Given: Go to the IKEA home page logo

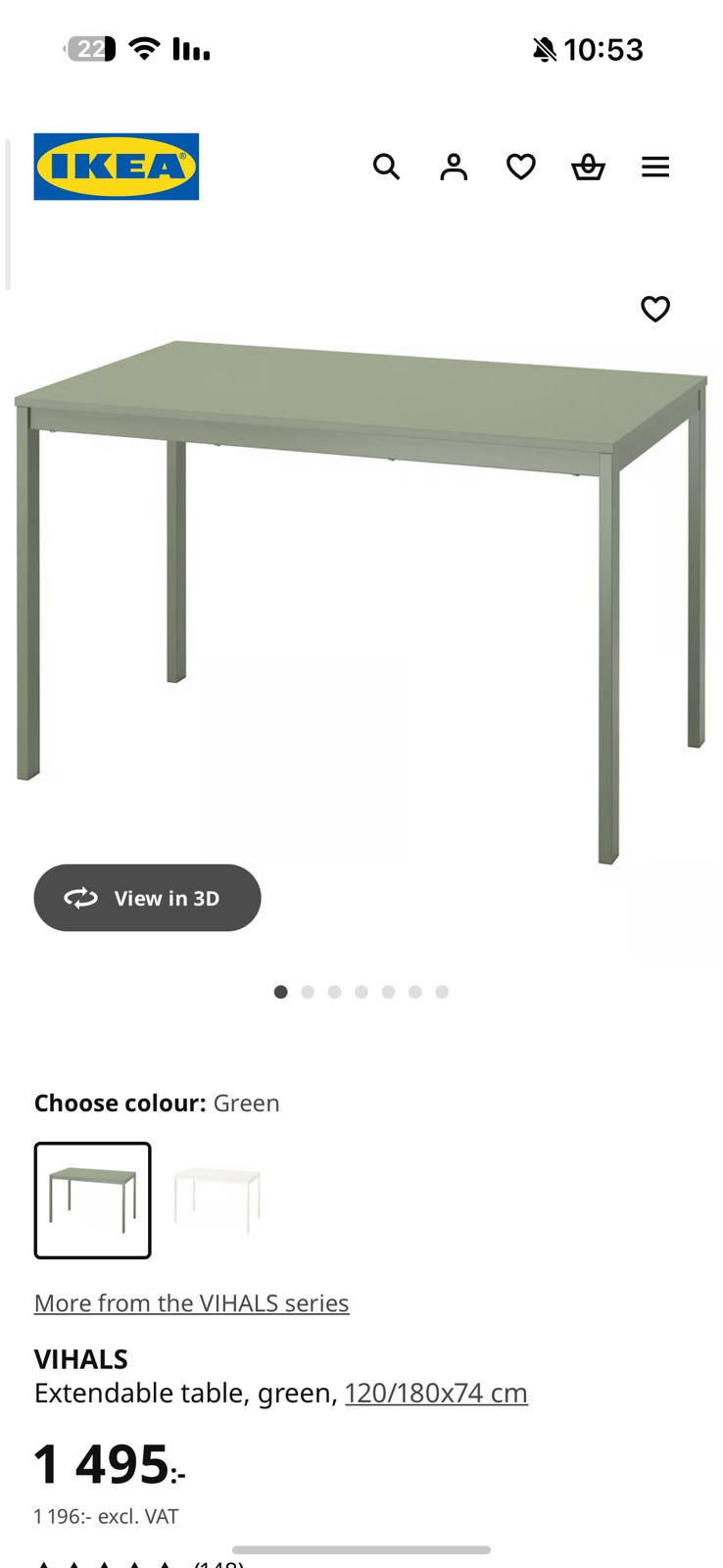Looking at the screenshot, I should tap(117, 167).
